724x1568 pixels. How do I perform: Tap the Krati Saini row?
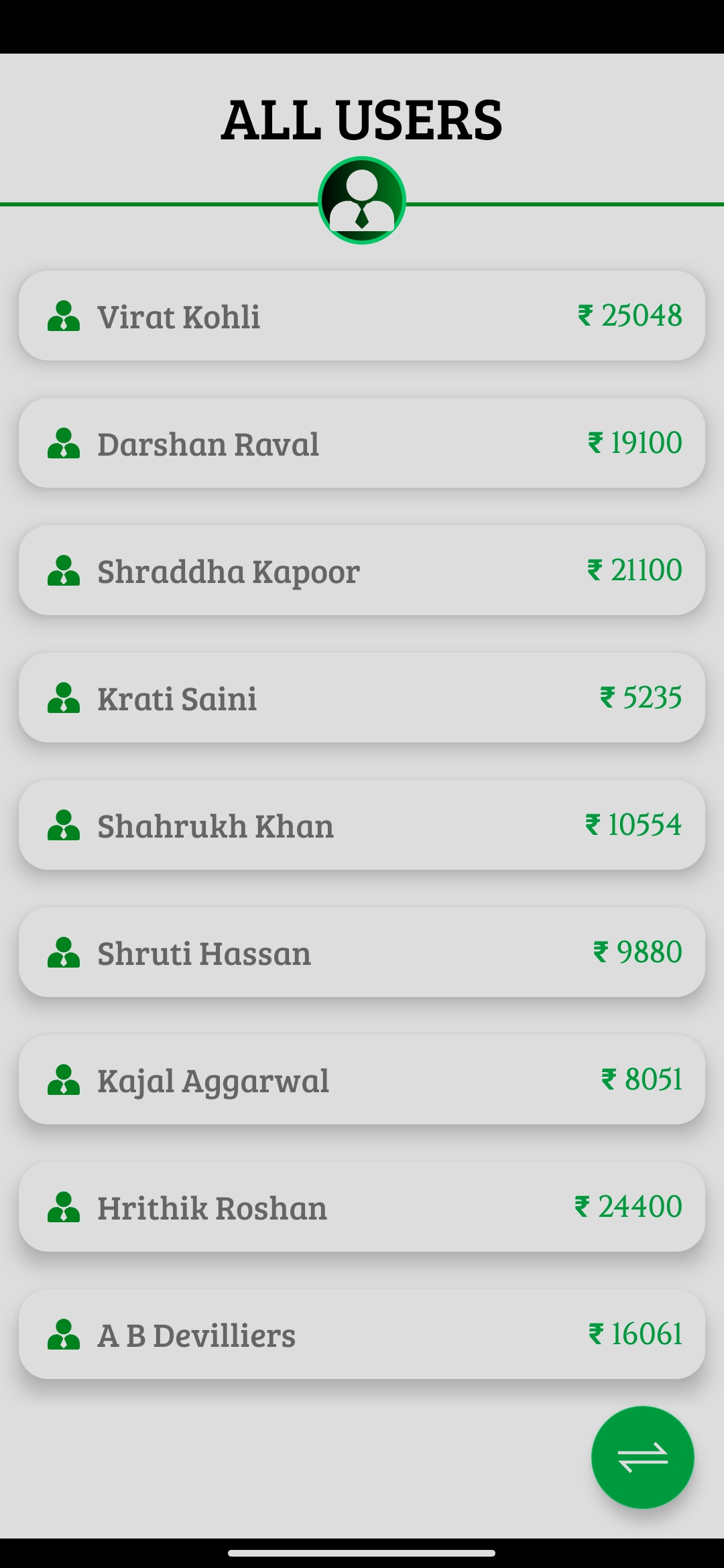(362, 698)
